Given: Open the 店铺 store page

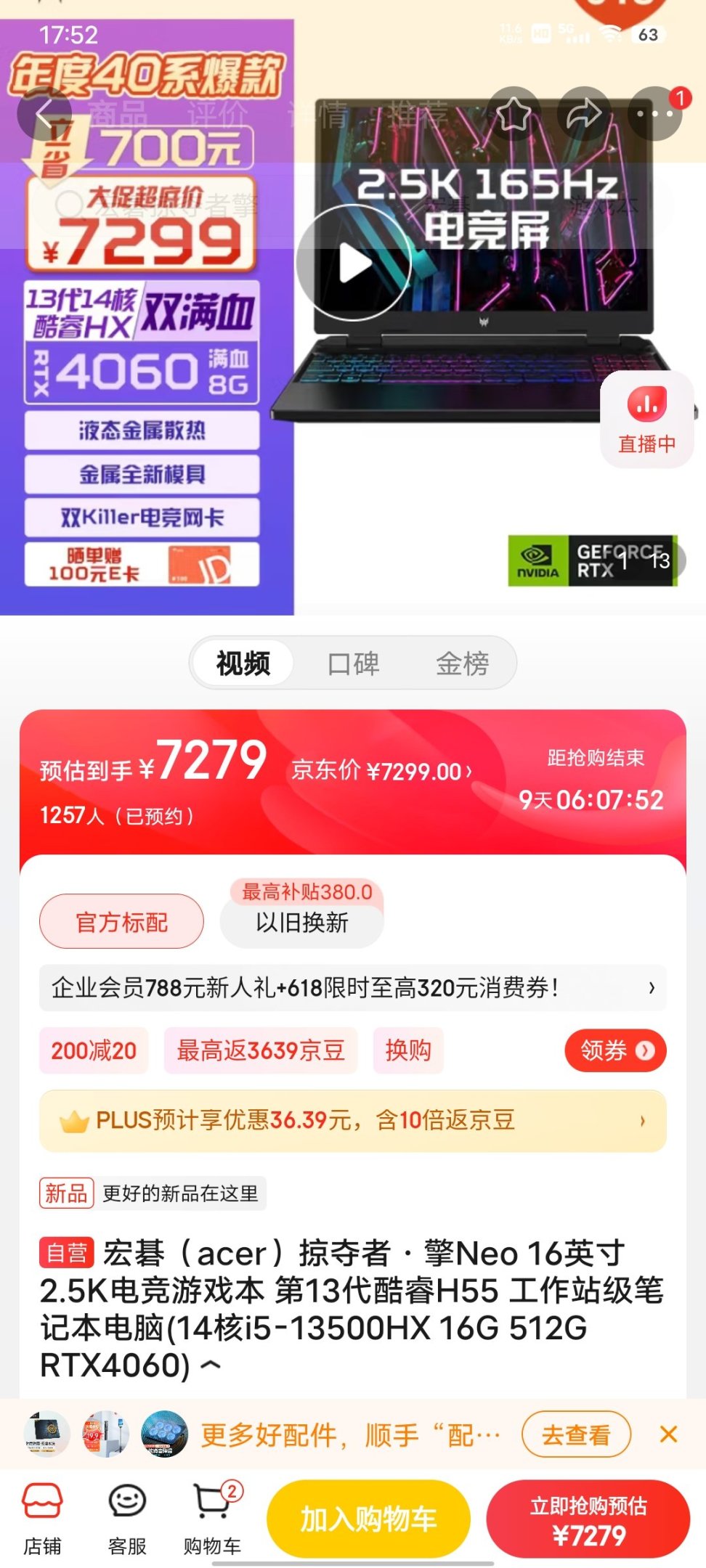Looking at the screenshot, I should click(x=42, y=1519).
